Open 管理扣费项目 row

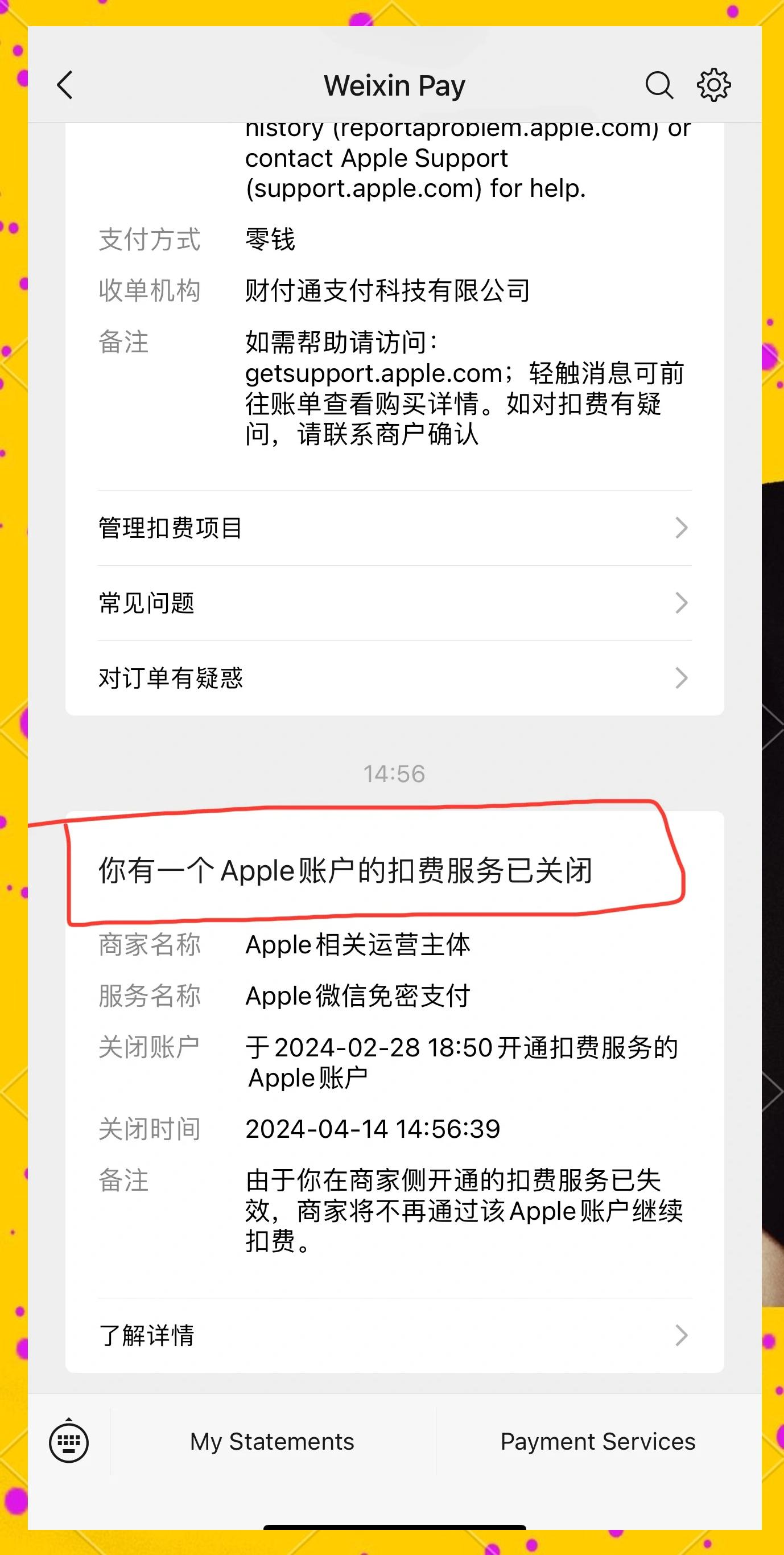(x=394, y=528)
